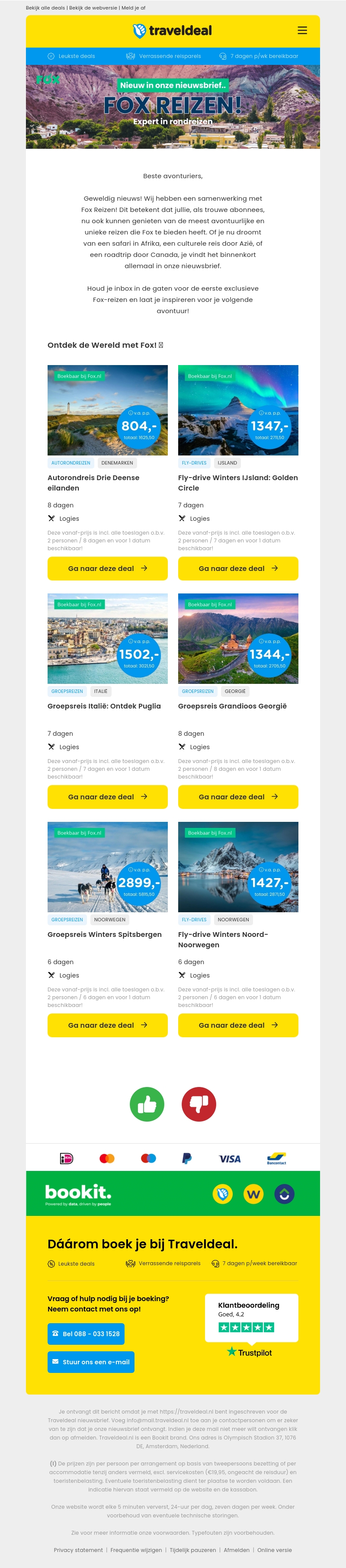
Task: Go to the Winters Noord-Noorwegen deal
Action: coord(237,1024)
